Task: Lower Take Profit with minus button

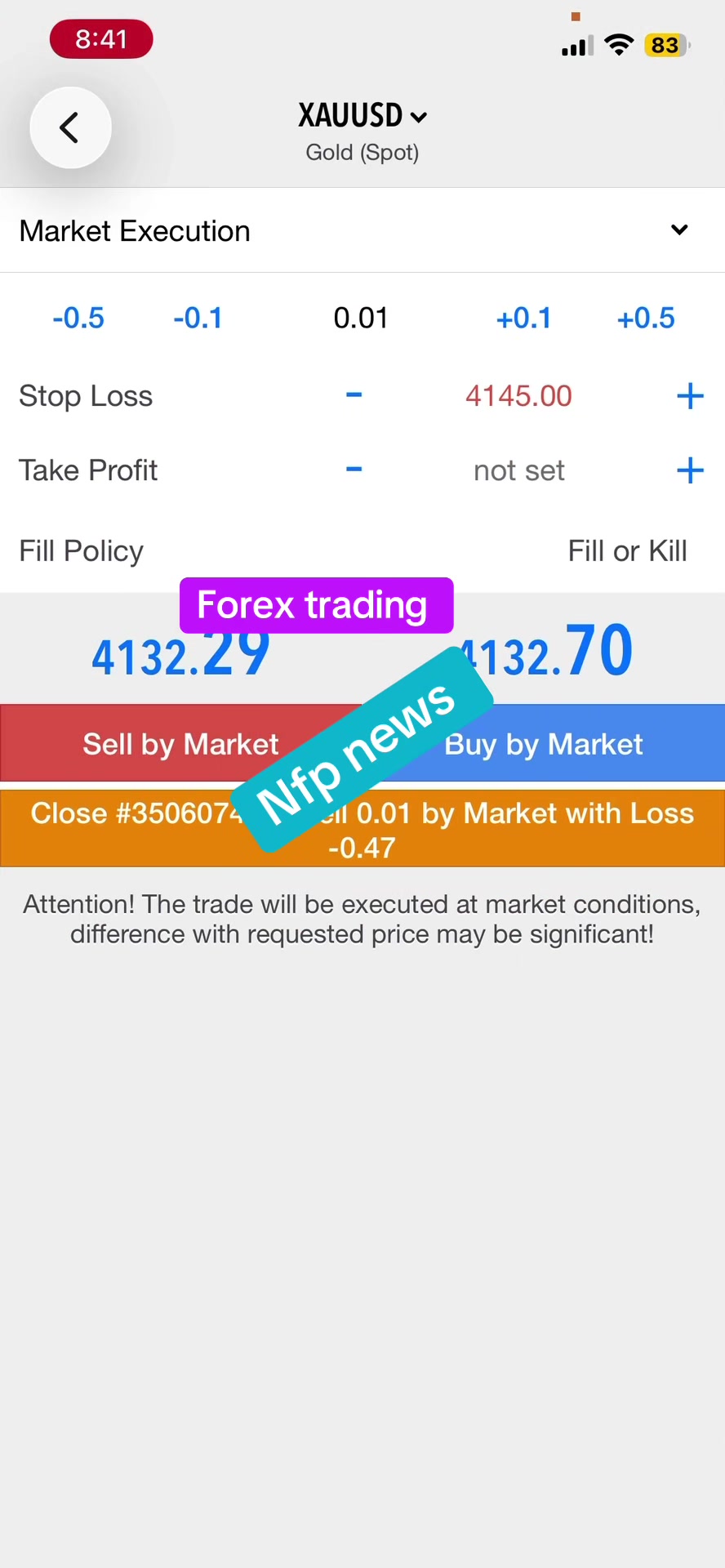Action: pyautogui.click(x=354, y=470)
